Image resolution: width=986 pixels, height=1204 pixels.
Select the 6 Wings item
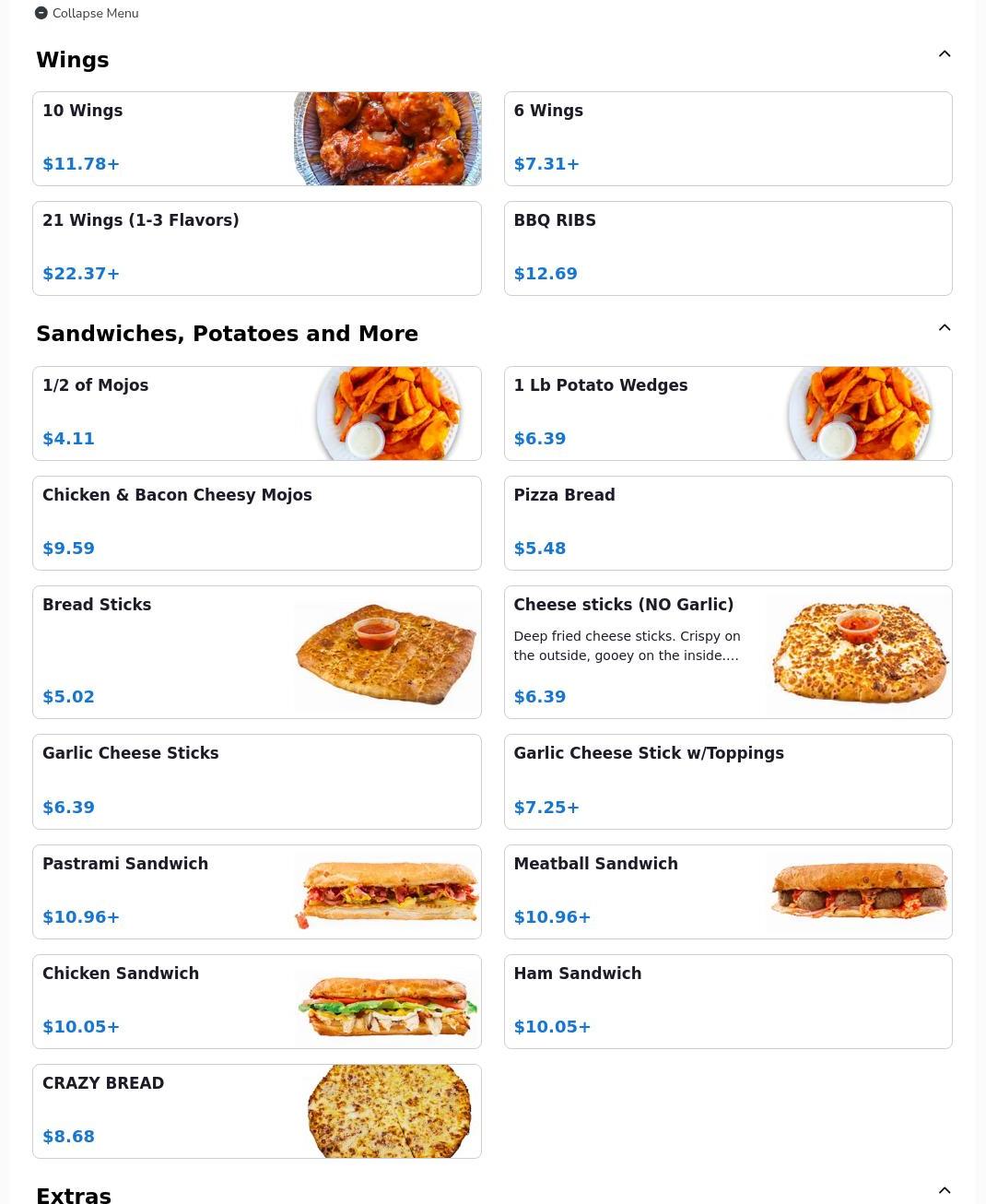727,138
